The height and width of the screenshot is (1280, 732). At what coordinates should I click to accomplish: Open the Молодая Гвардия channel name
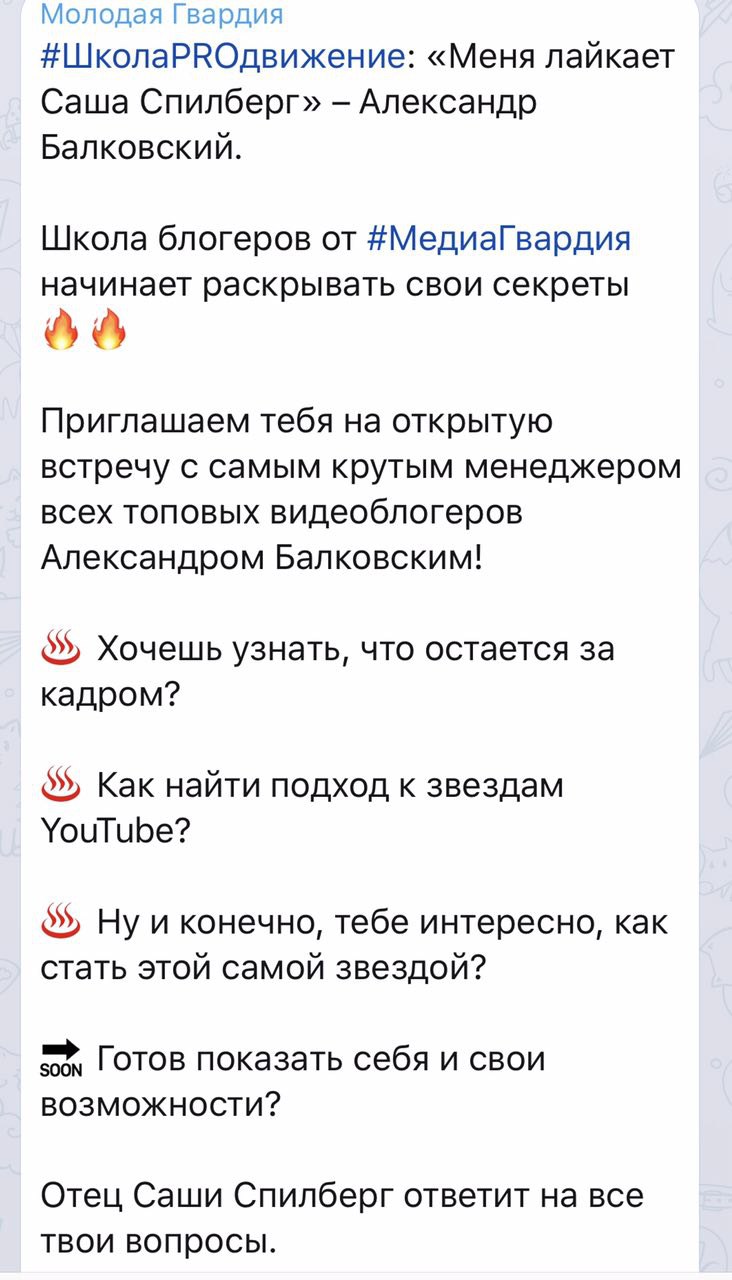click(164, 14)
